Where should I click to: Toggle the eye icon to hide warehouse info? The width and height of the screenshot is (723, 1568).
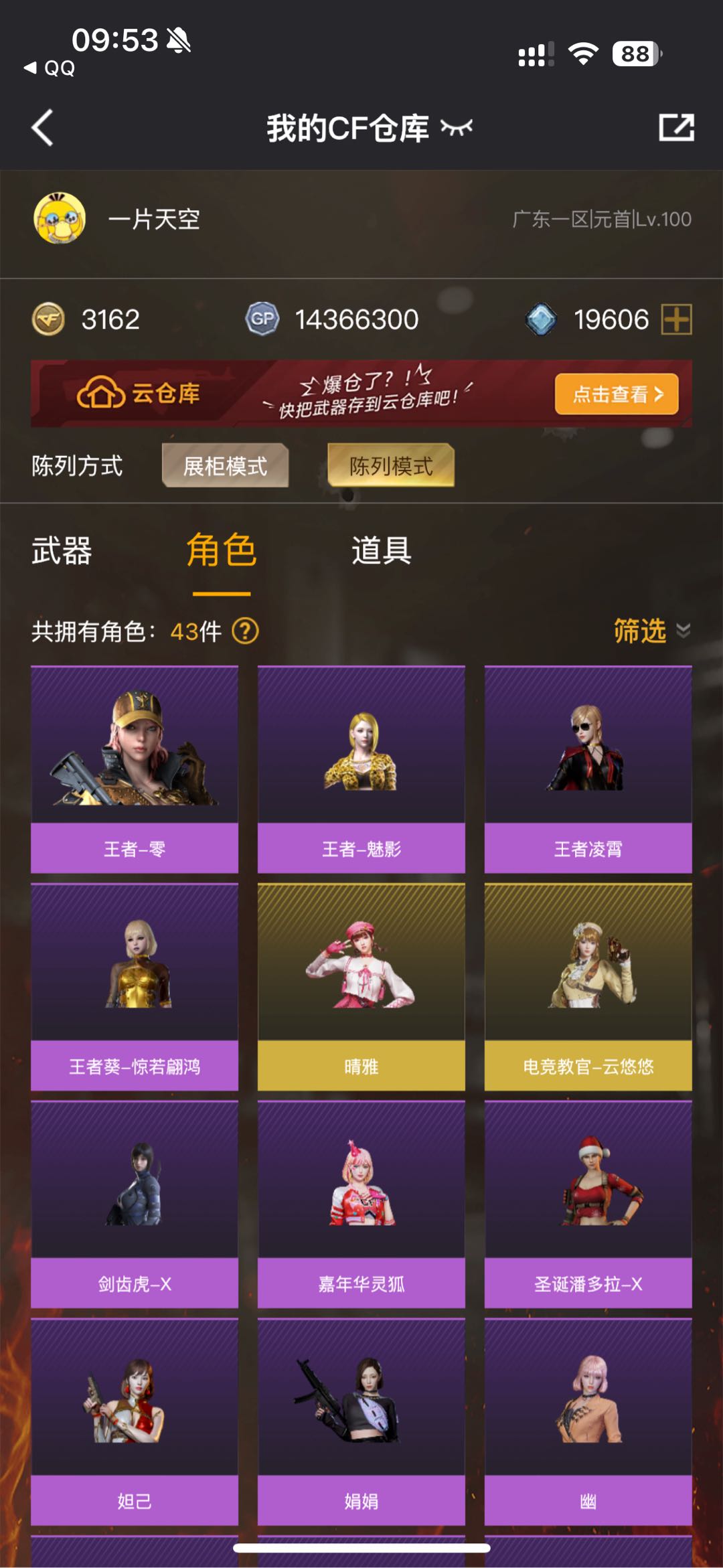point(457,127)
